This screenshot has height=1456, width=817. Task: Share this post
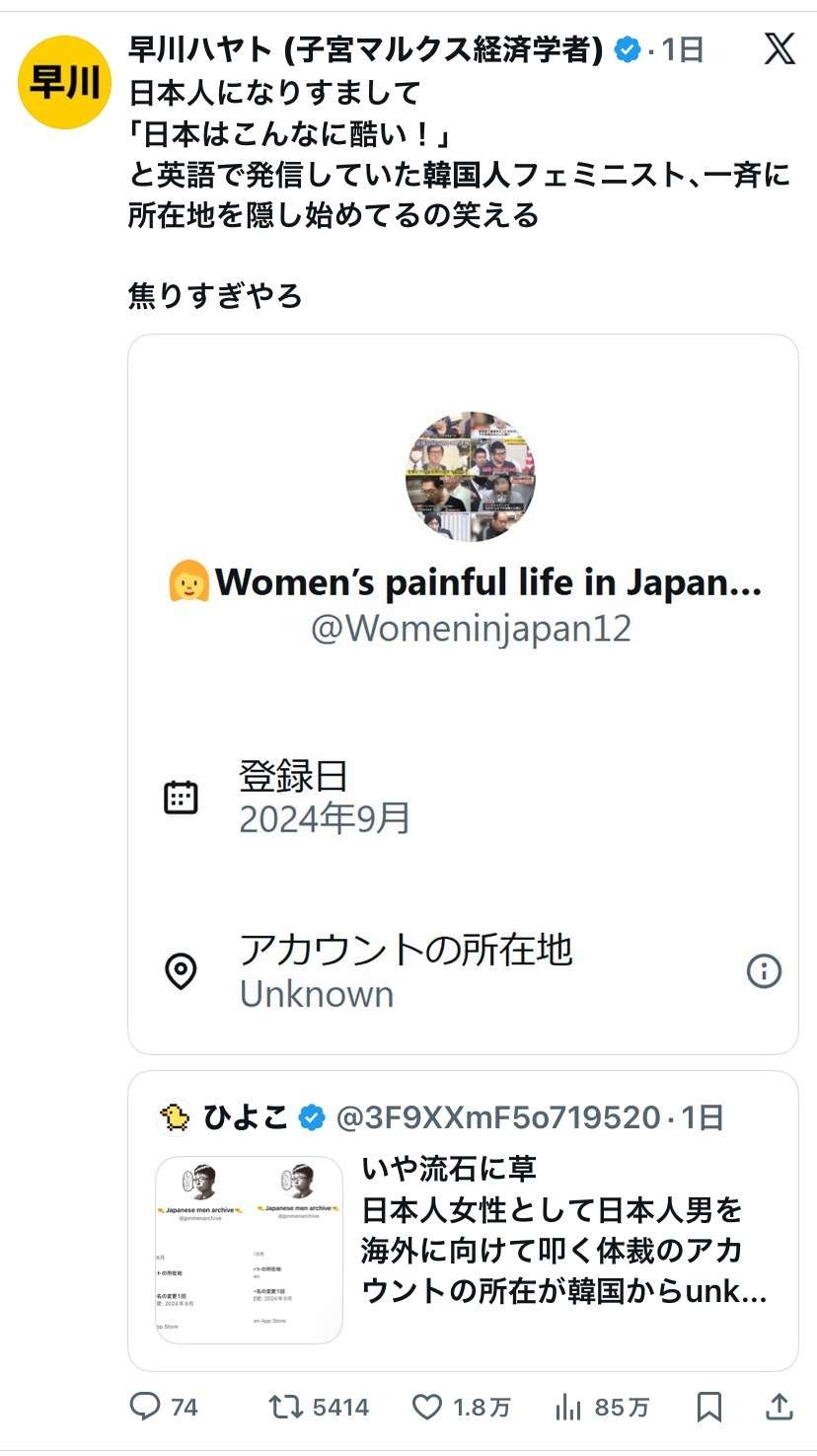(x=779, y=1407)
